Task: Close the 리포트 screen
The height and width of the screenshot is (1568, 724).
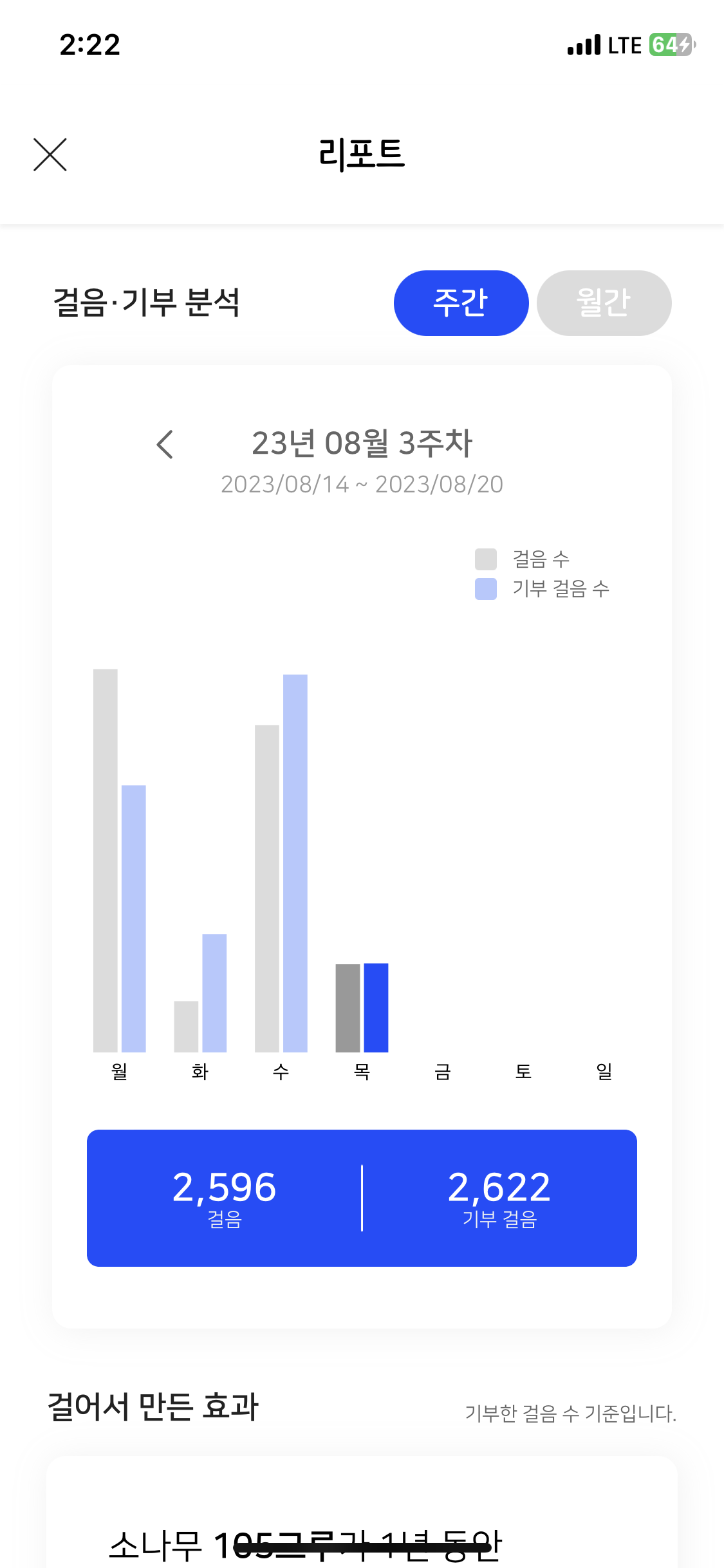Action: point(50,155)
